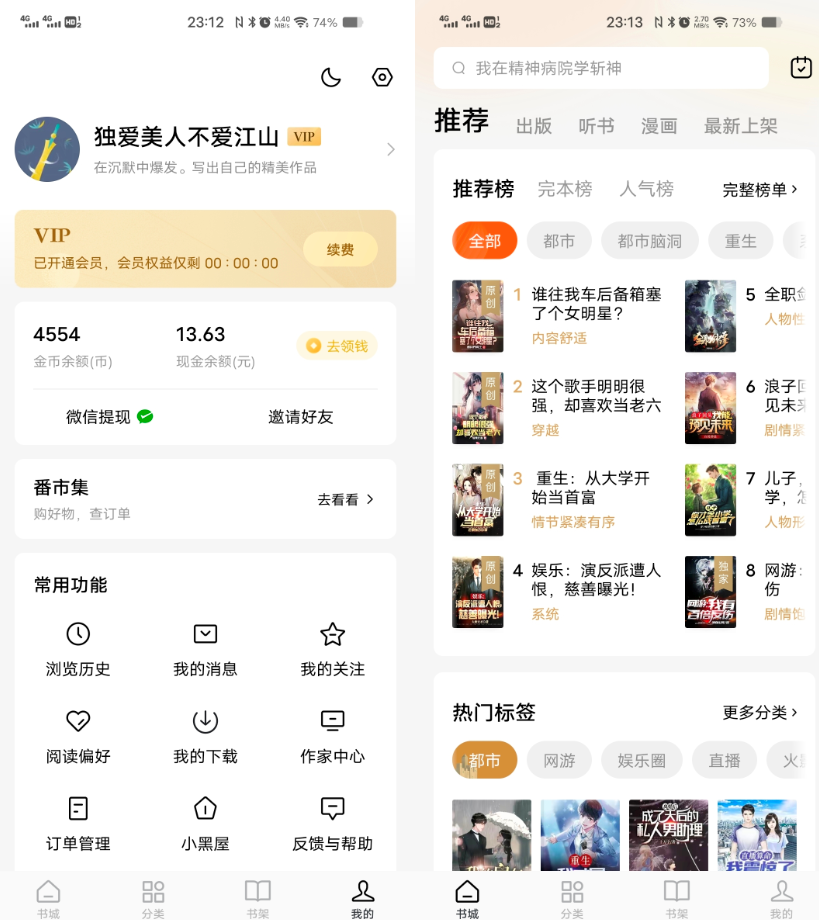Screen dimensions: 819x920
Task: Open 浏览历史
Action: click(78, 648)
